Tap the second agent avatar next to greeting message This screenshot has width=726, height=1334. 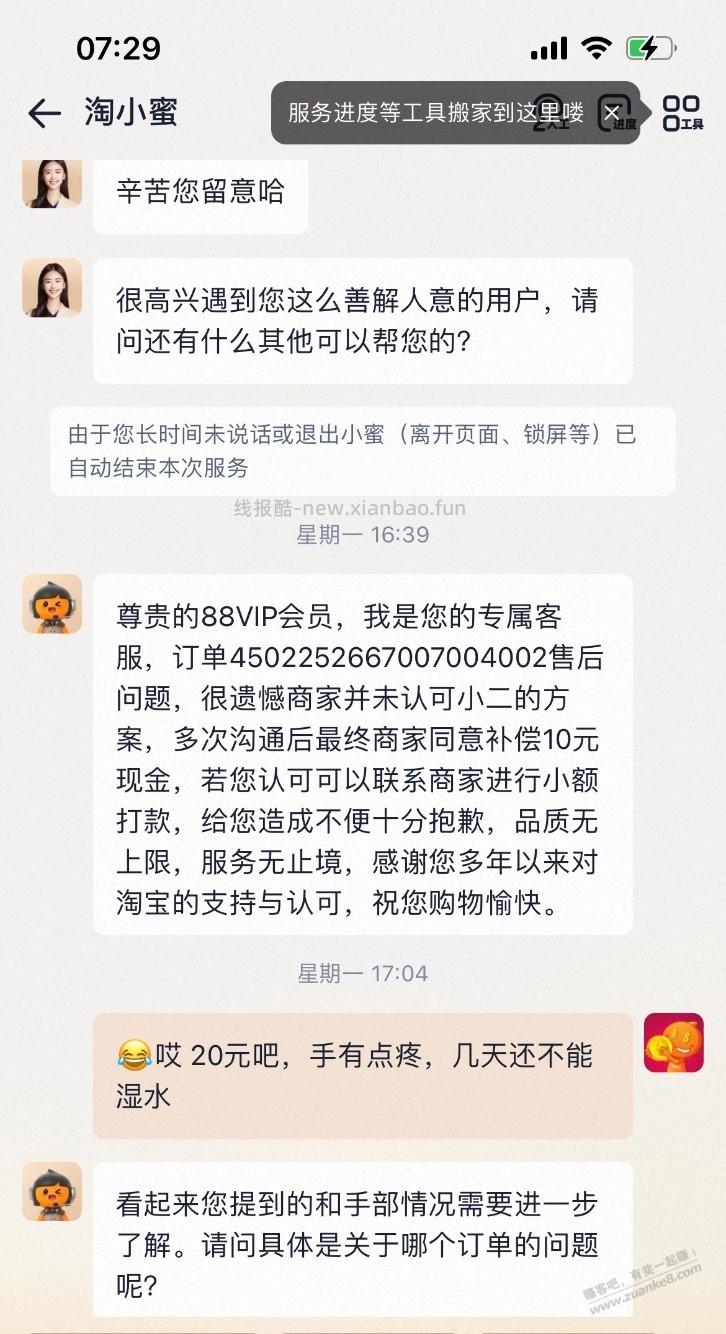click(52, 288)
